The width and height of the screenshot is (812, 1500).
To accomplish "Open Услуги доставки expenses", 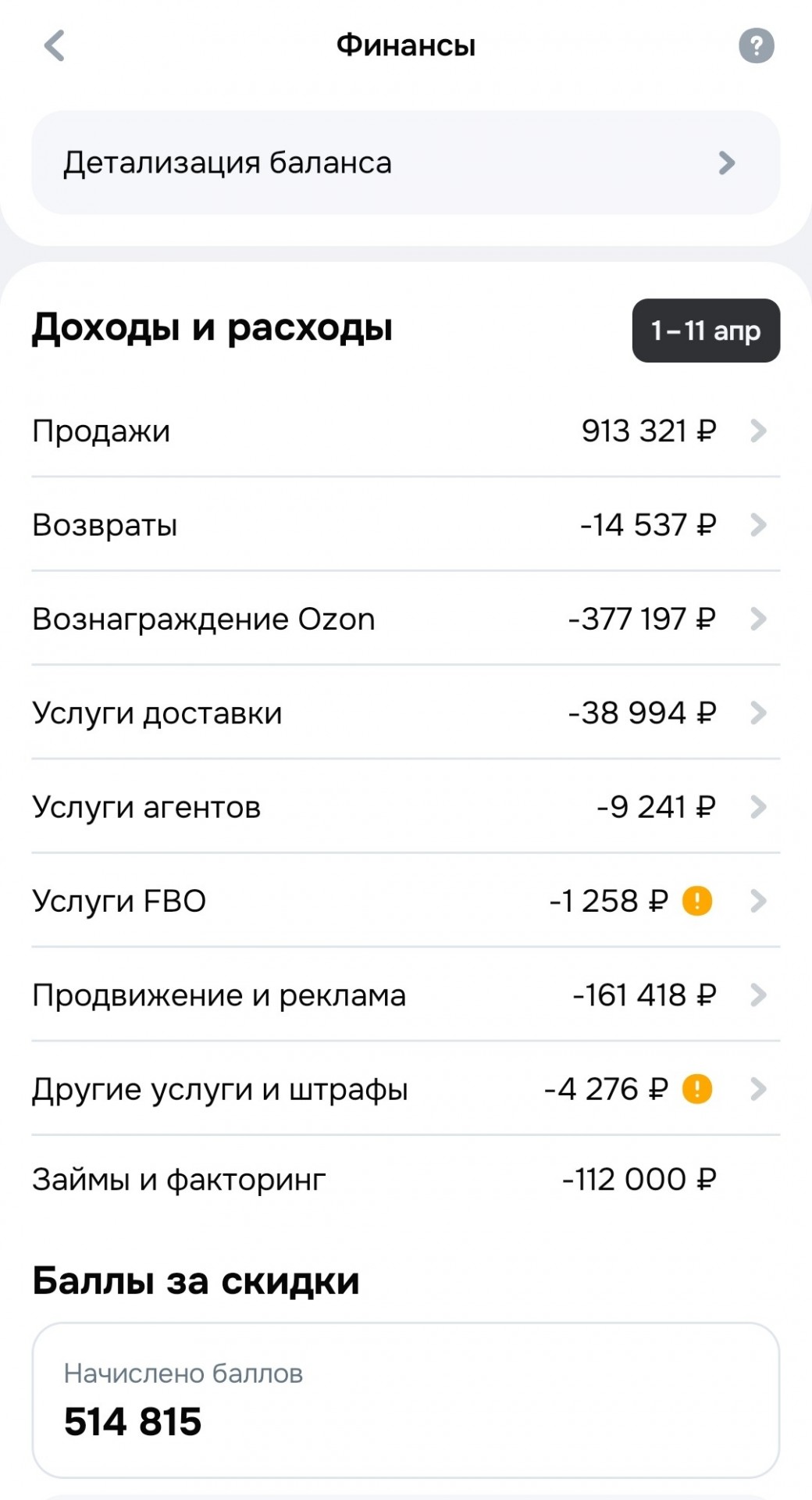I will pos(405,712).
